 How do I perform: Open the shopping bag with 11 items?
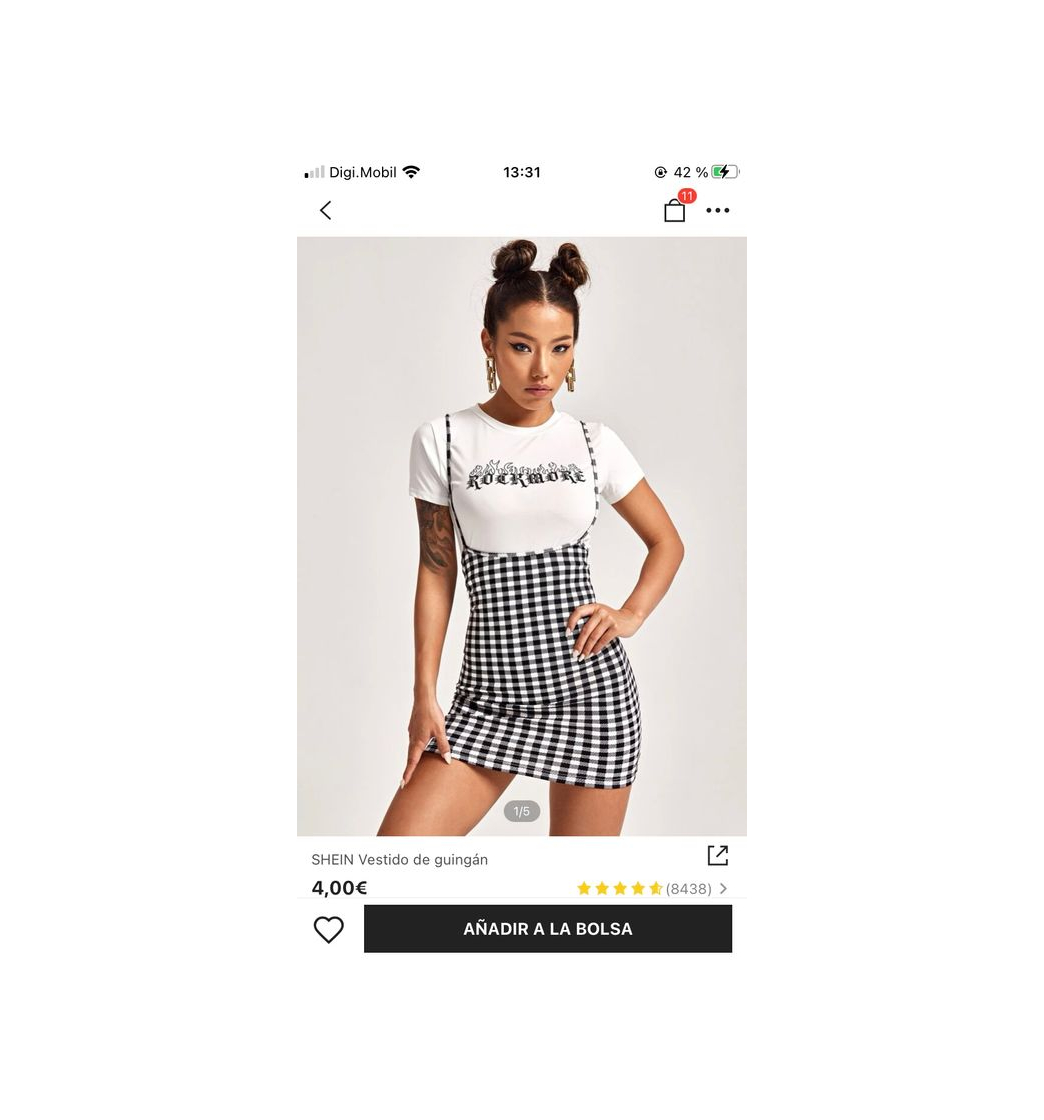pyautogui.click(x=675, y=210)
